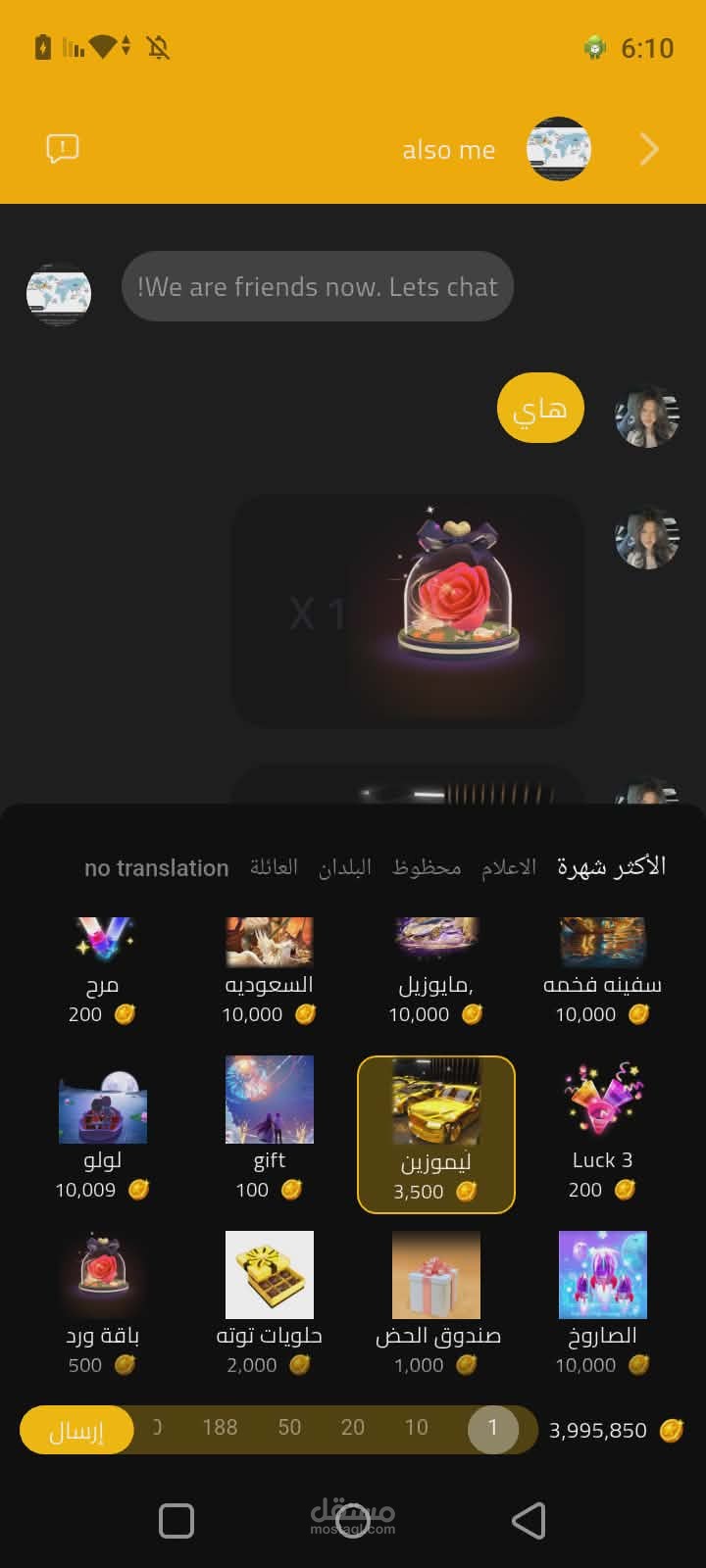Switch to the العائلة gift tab

[274, 868]
